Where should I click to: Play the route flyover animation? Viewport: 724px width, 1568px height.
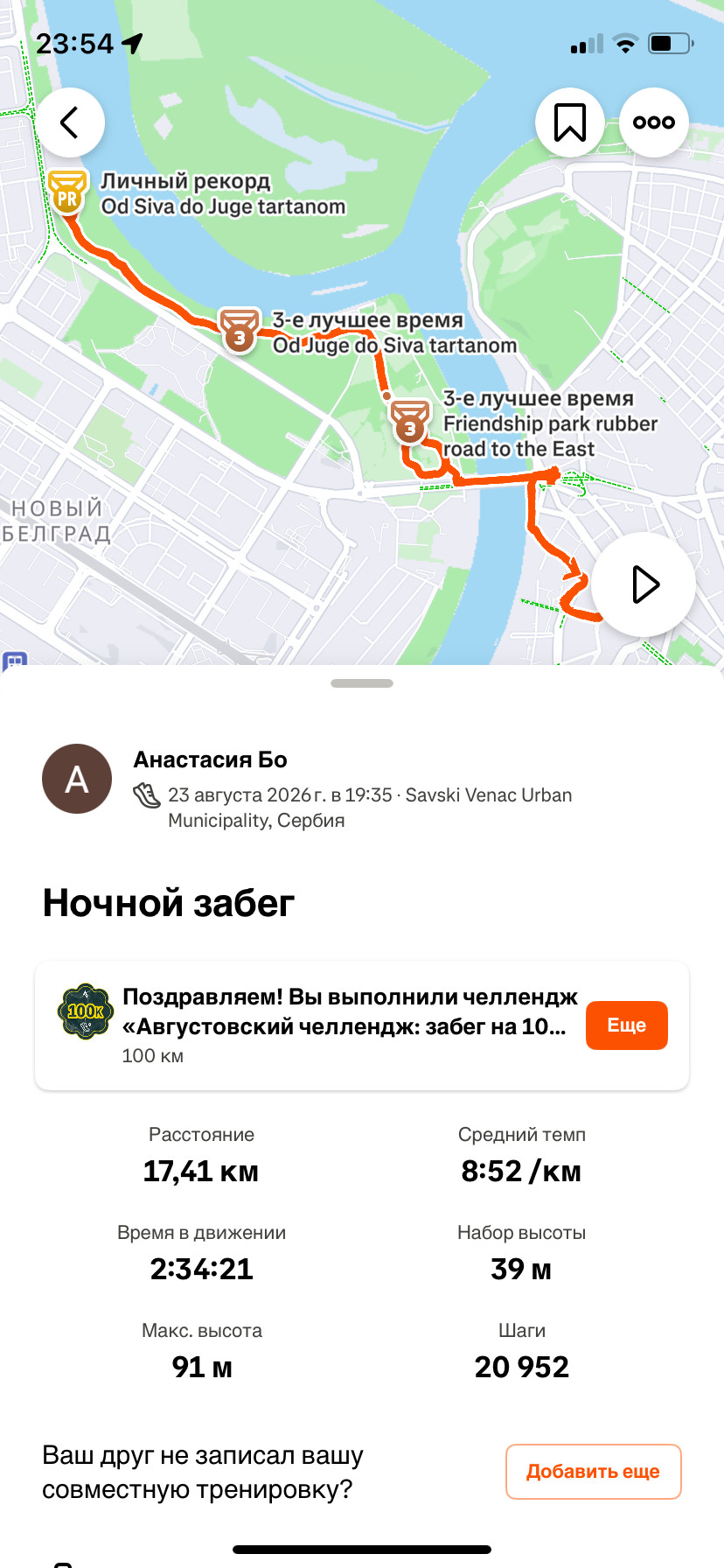click(644, 584)
